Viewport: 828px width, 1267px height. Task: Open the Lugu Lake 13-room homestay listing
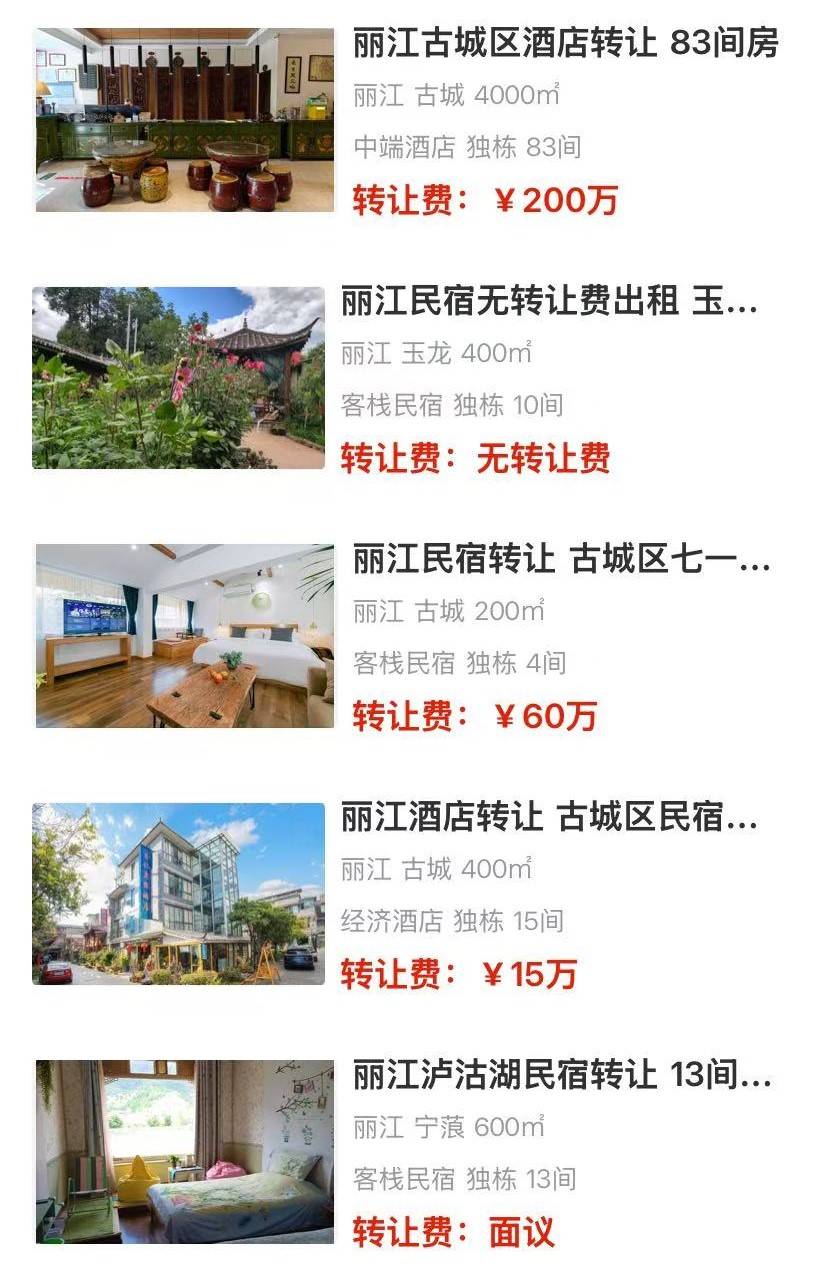(561, 1076)
